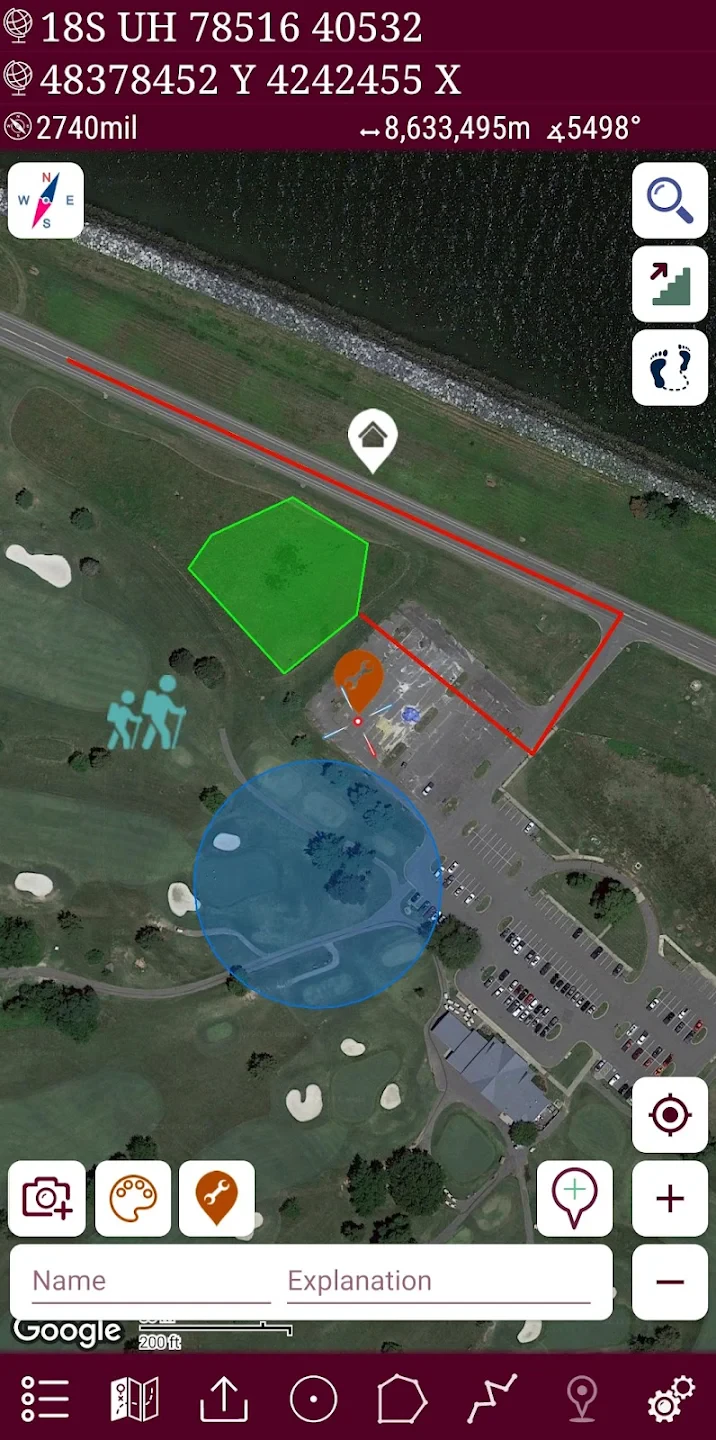Focus the Explanation field

438,1281
